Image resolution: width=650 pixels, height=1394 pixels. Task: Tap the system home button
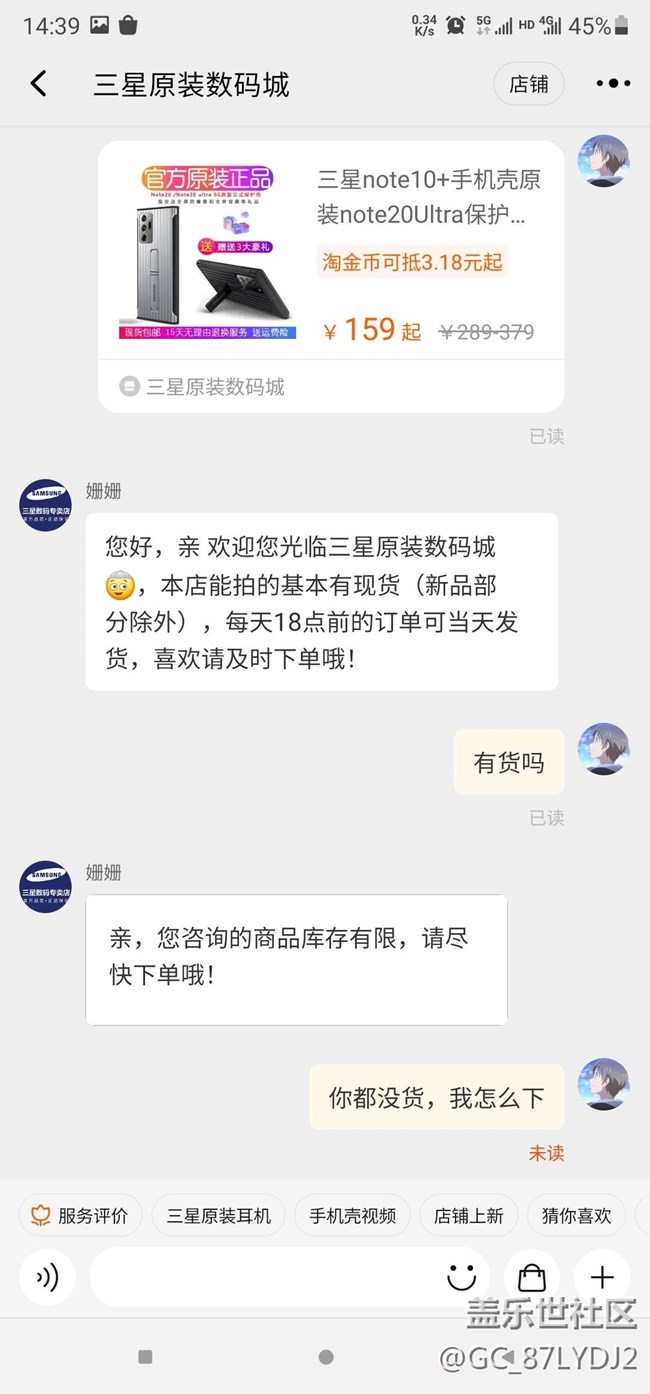click(325, 1357)
